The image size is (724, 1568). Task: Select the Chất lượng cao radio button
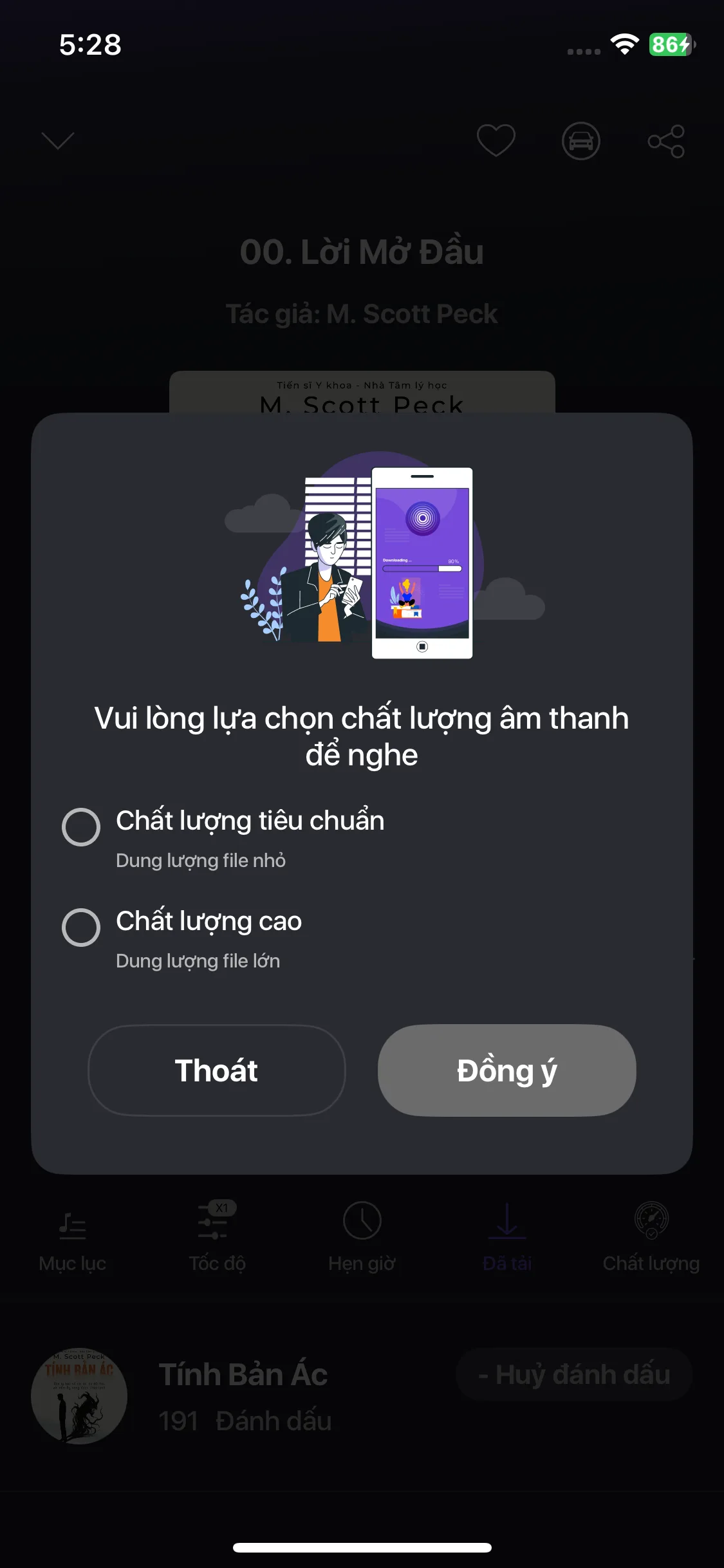[x=81, y=928]
